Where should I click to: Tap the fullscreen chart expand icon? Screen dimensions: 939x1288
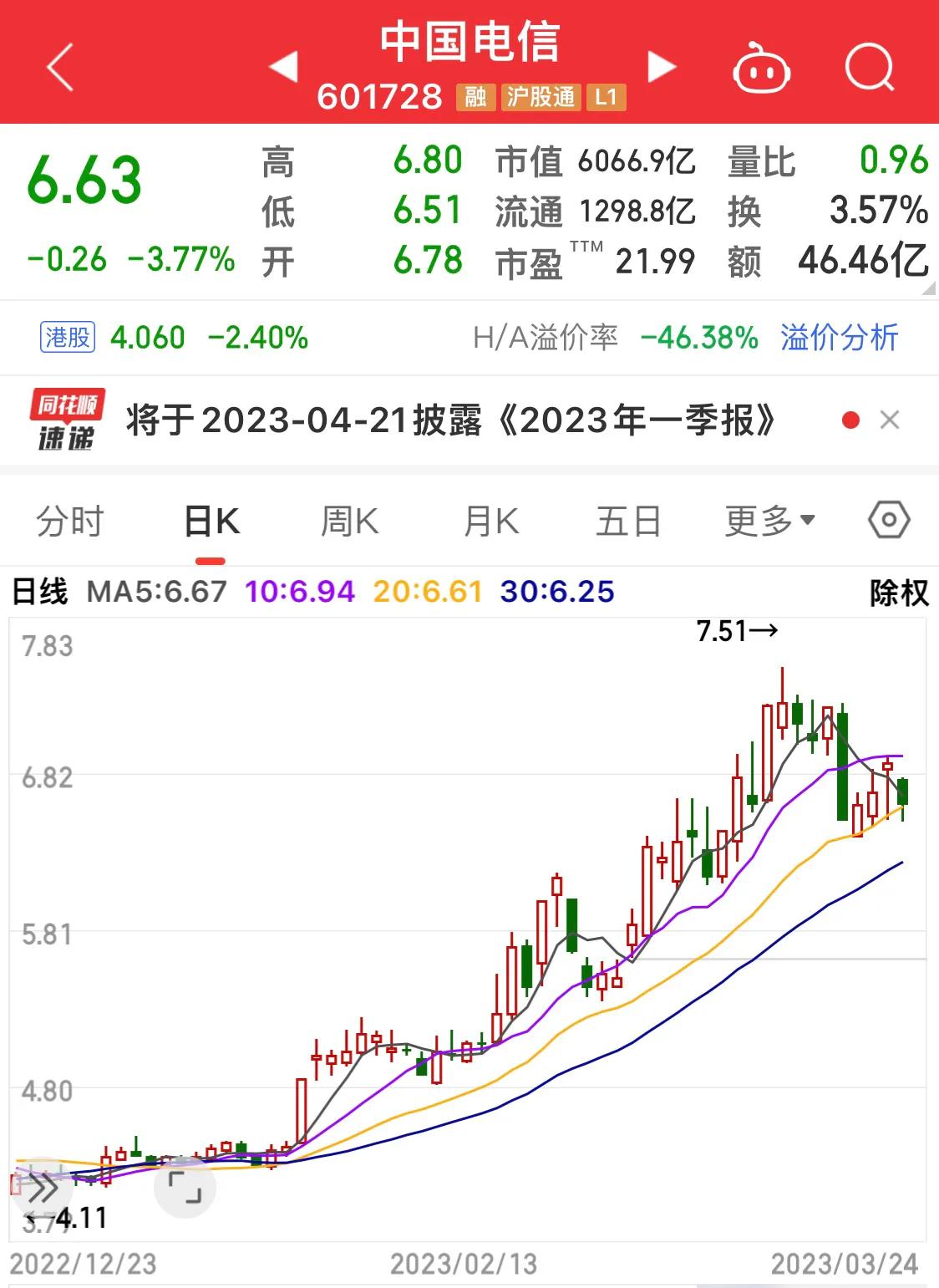pos(185,1186)
